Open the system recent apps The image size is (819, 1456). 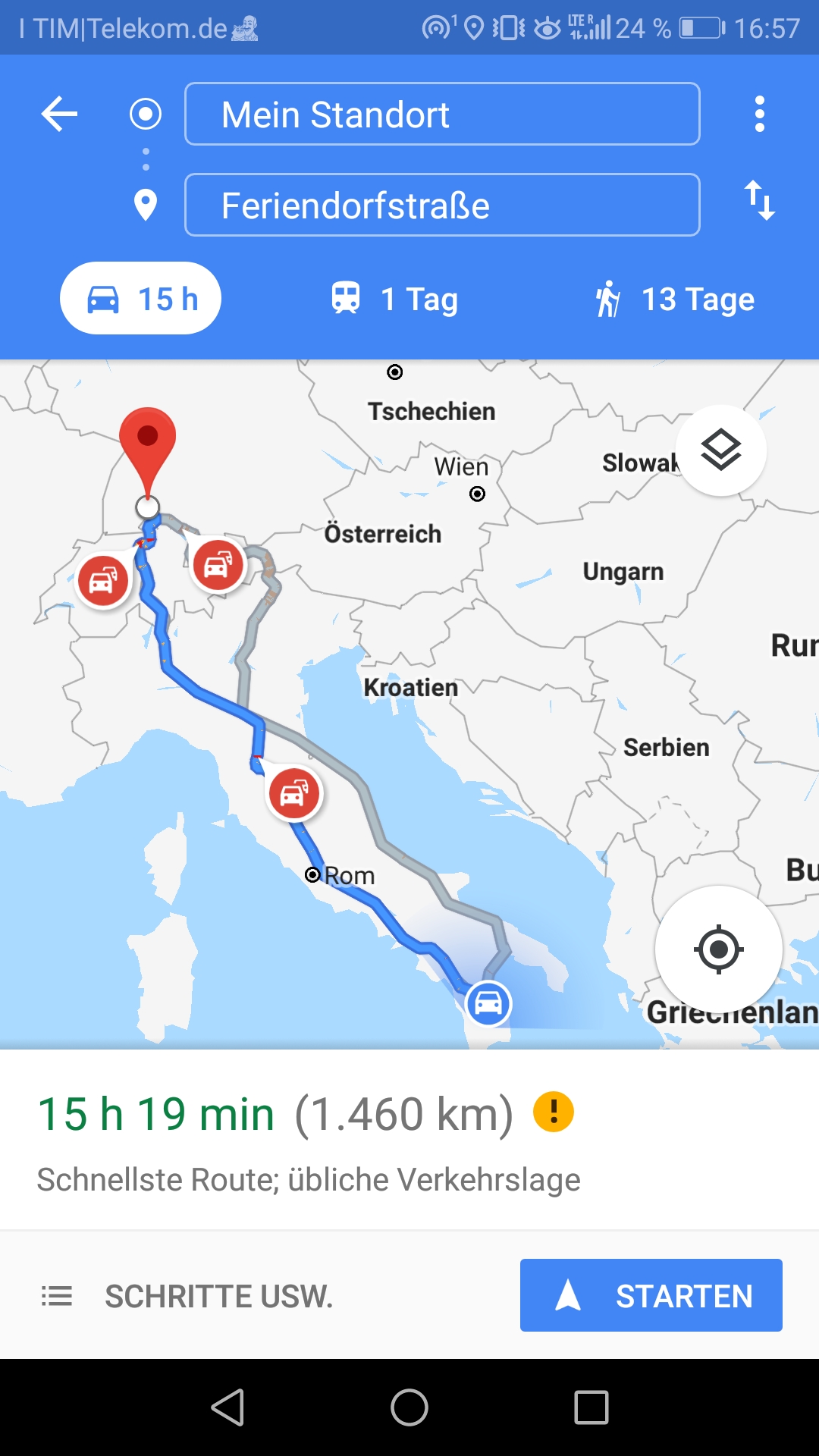[x=591, y=1408]
